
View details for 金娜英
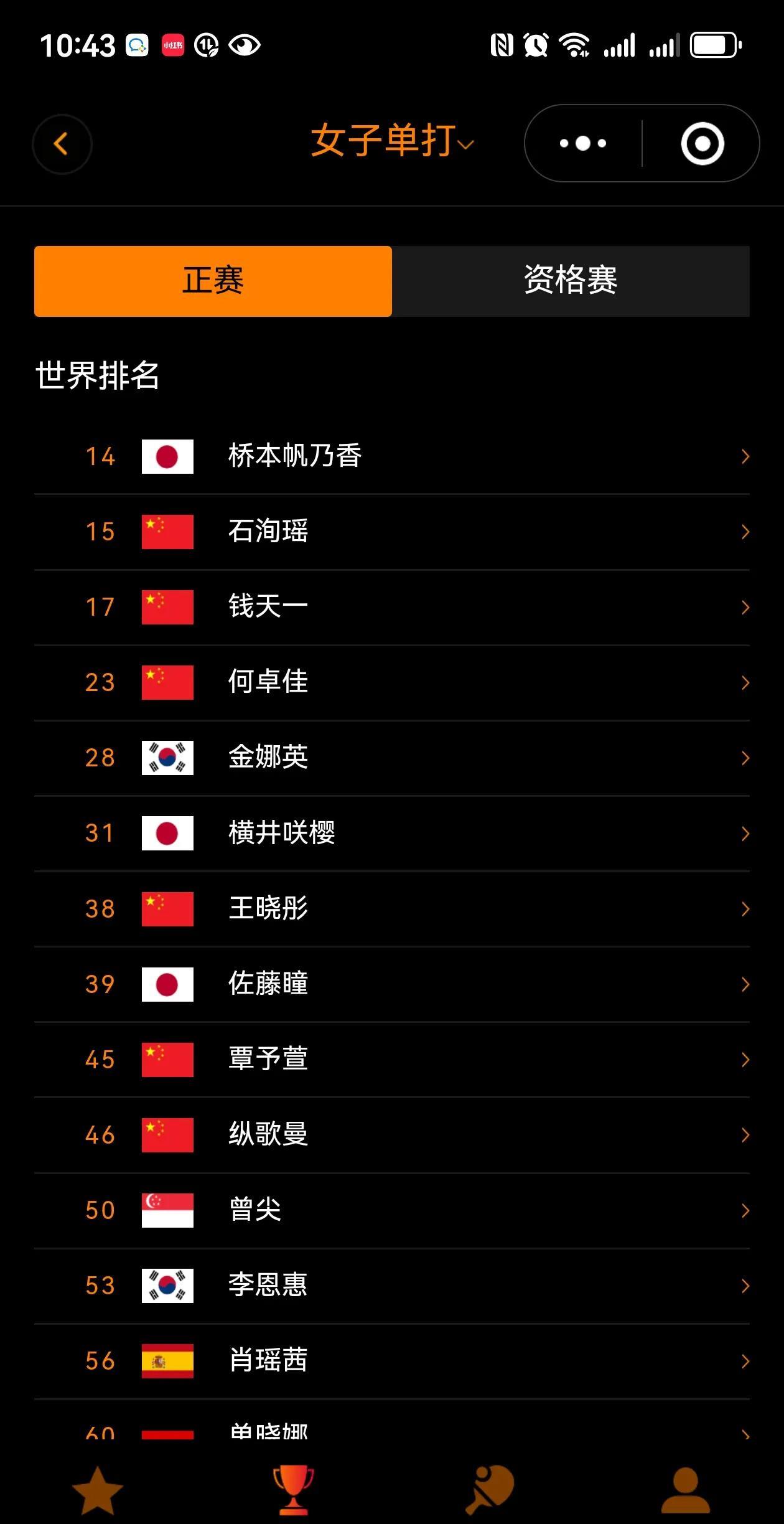(392, 758)
